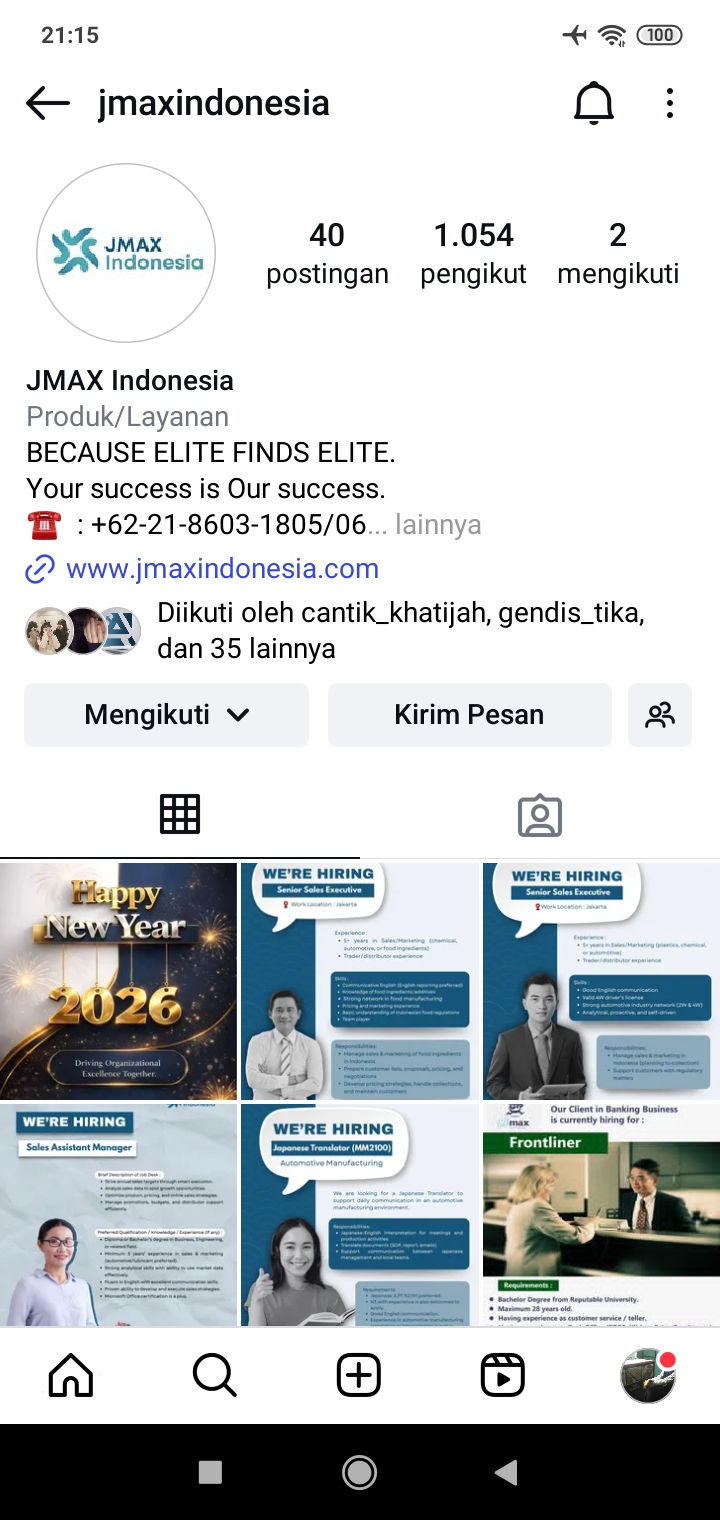Open the 1.054 pengikut followers list

(473, 253)
